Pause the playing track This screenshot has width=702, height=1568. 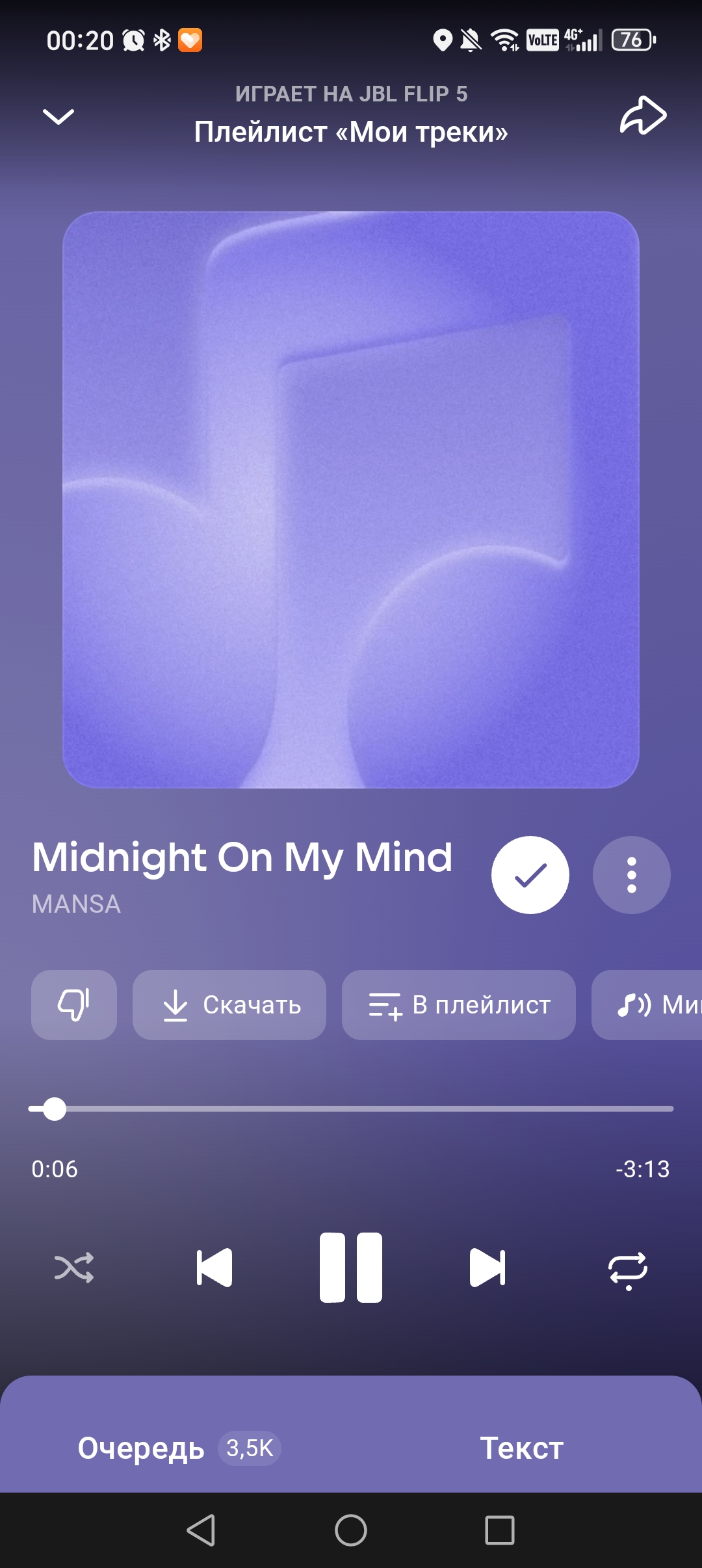[x=351, y=1268]
